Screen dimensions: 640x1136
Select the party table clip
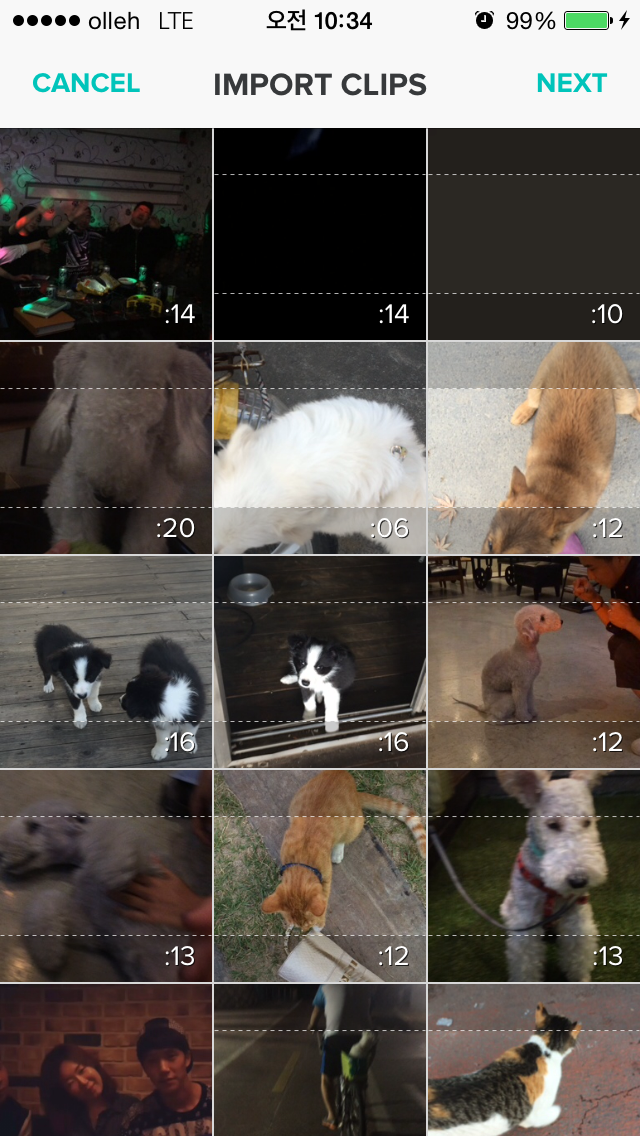tap(106, 234)
